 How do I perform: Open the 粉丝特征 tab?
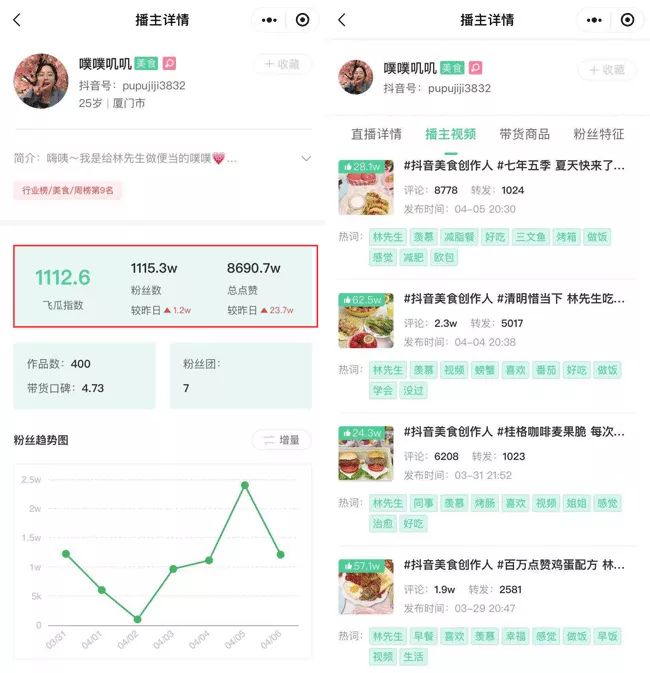point(598,134)
